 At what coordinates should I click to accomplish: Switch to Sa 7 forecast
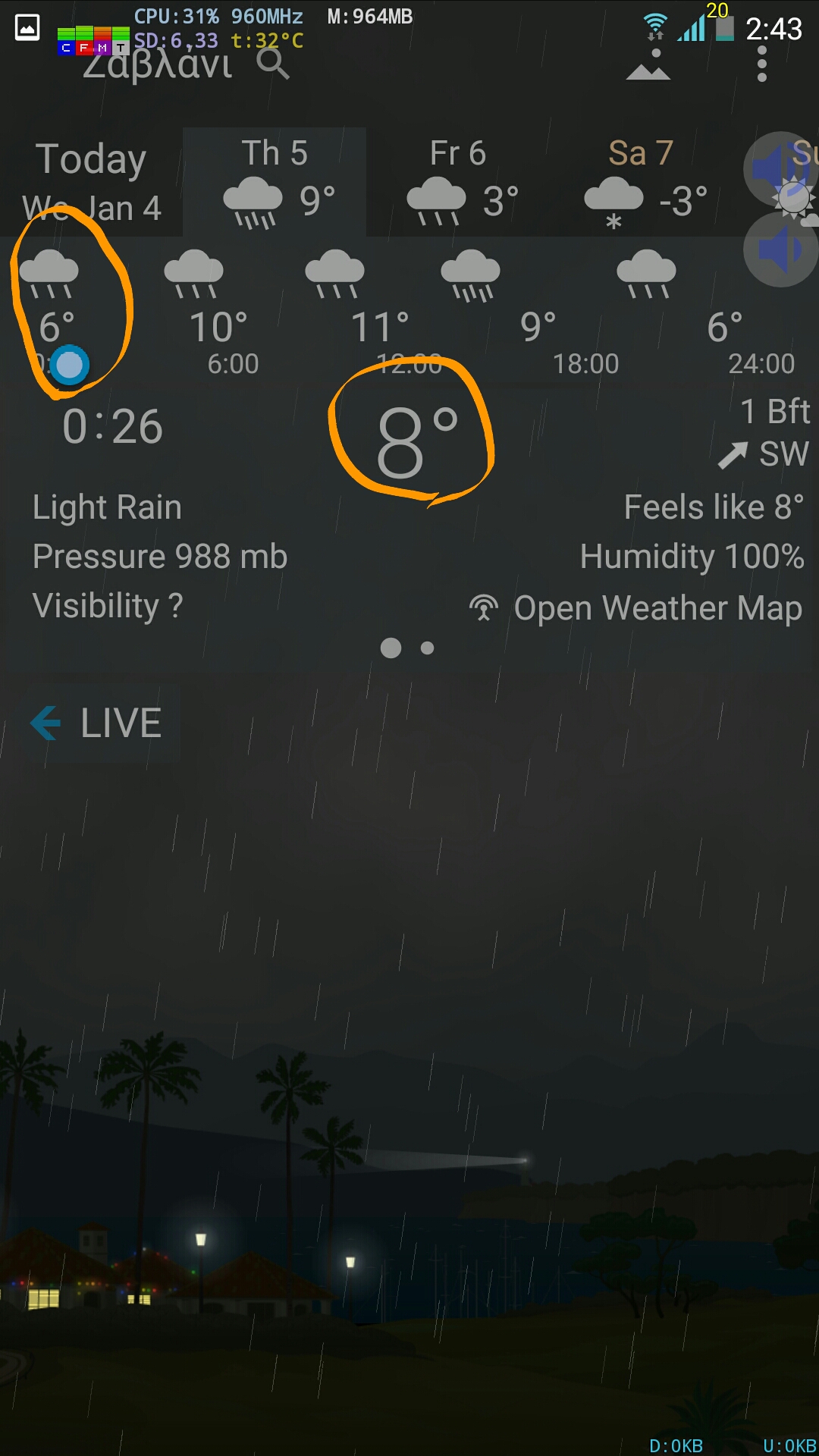click(642, 182)
